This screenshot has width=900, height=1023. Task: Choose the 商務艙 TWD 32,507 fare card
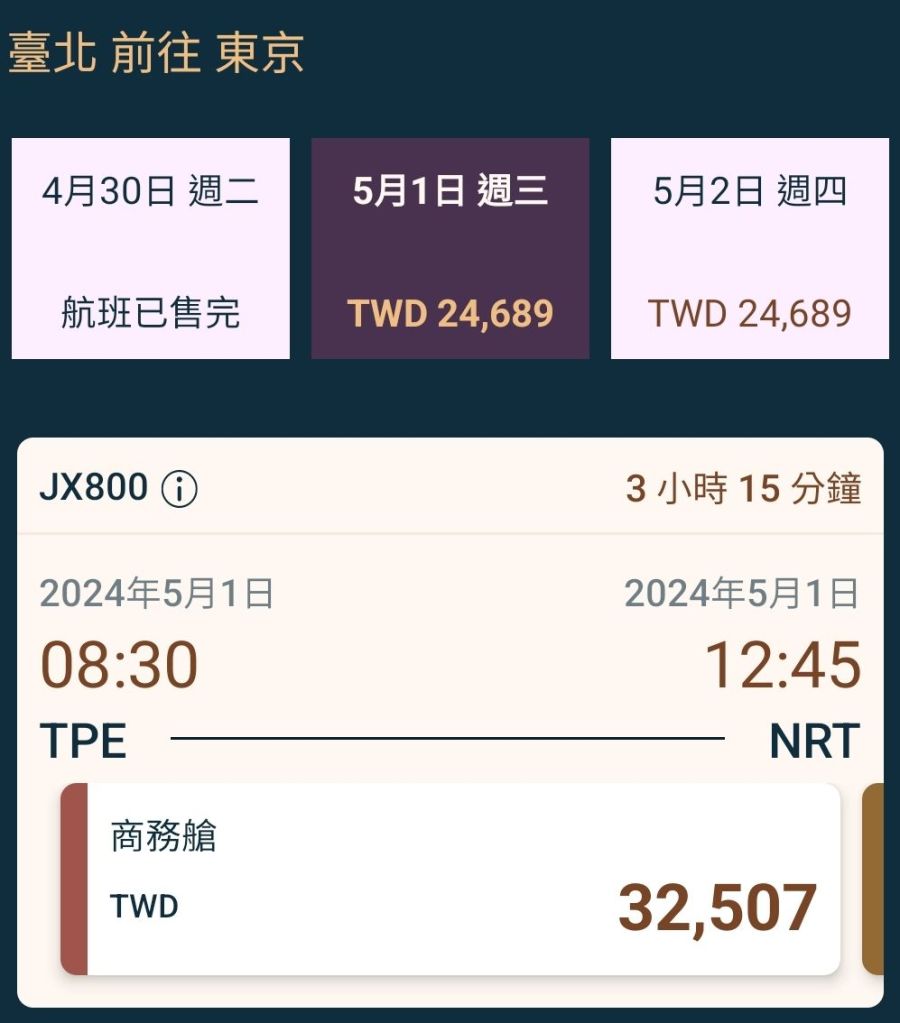[x=451, y=879]
